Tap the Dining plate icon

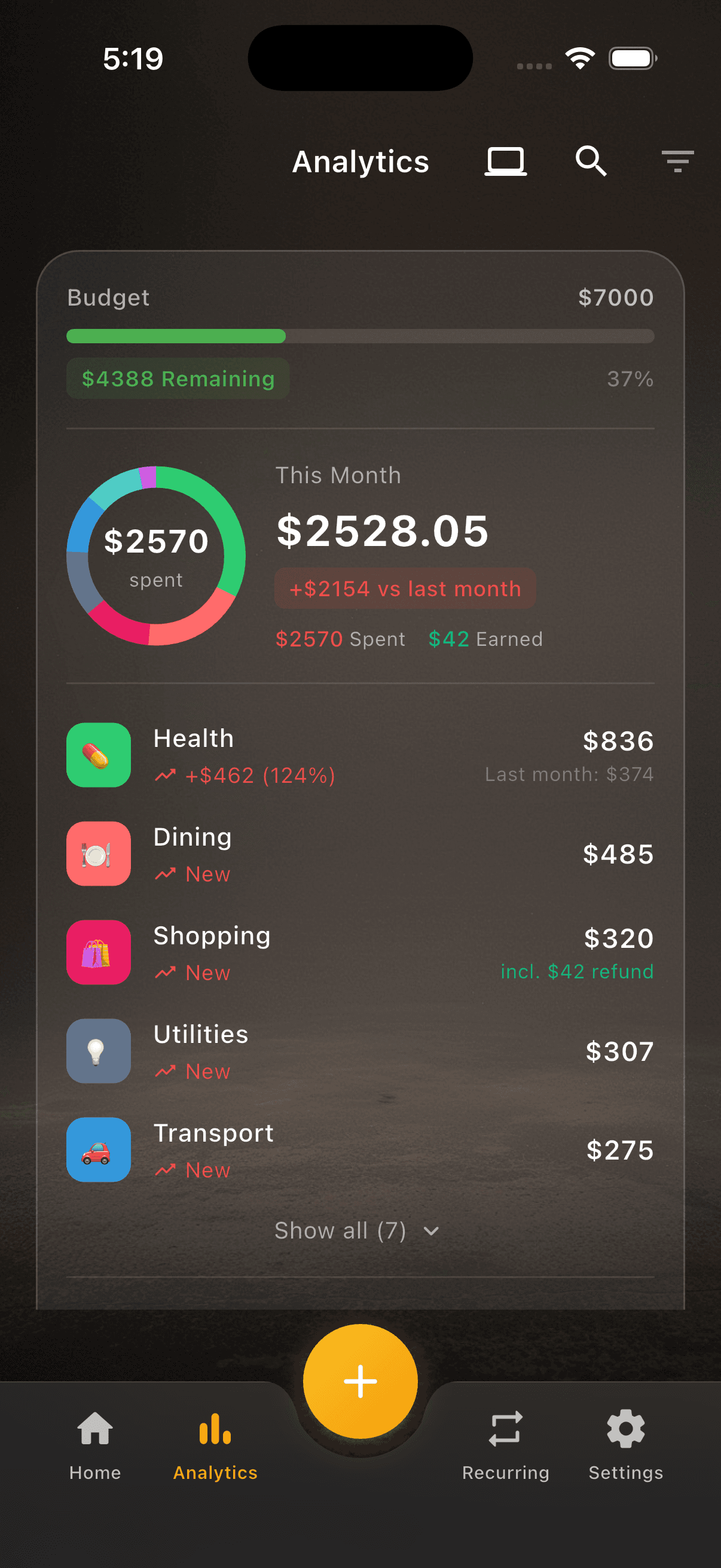(x=98, y=854)
